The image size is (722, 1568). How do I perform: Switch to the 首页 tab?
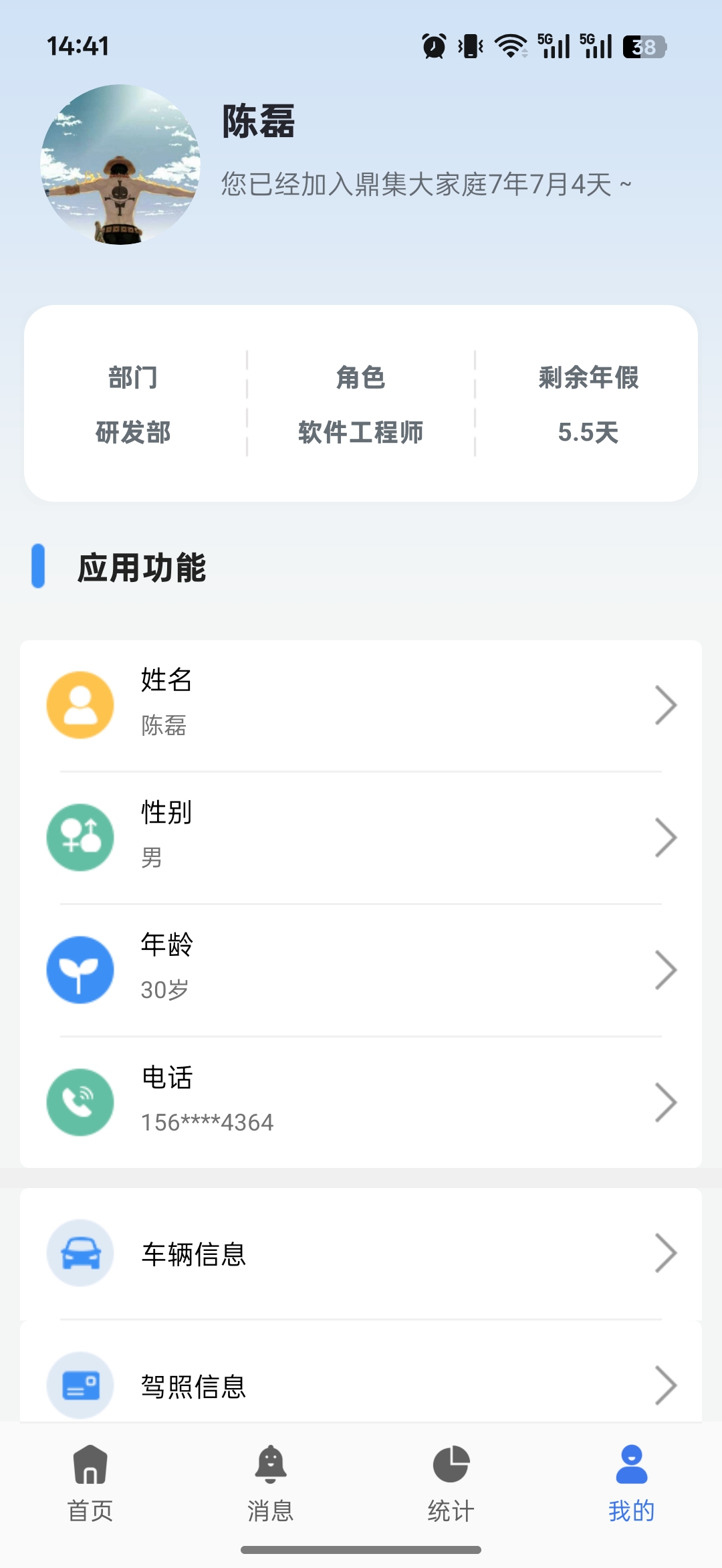pos(90,1483)
